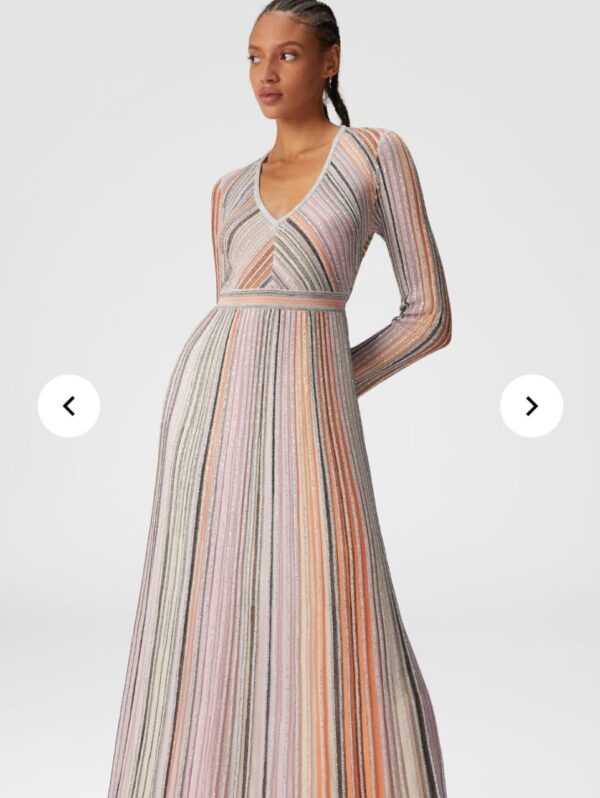This screenshot has width=600, height=798.
Task: Go to the previous product photo
Action: (69, 406)
